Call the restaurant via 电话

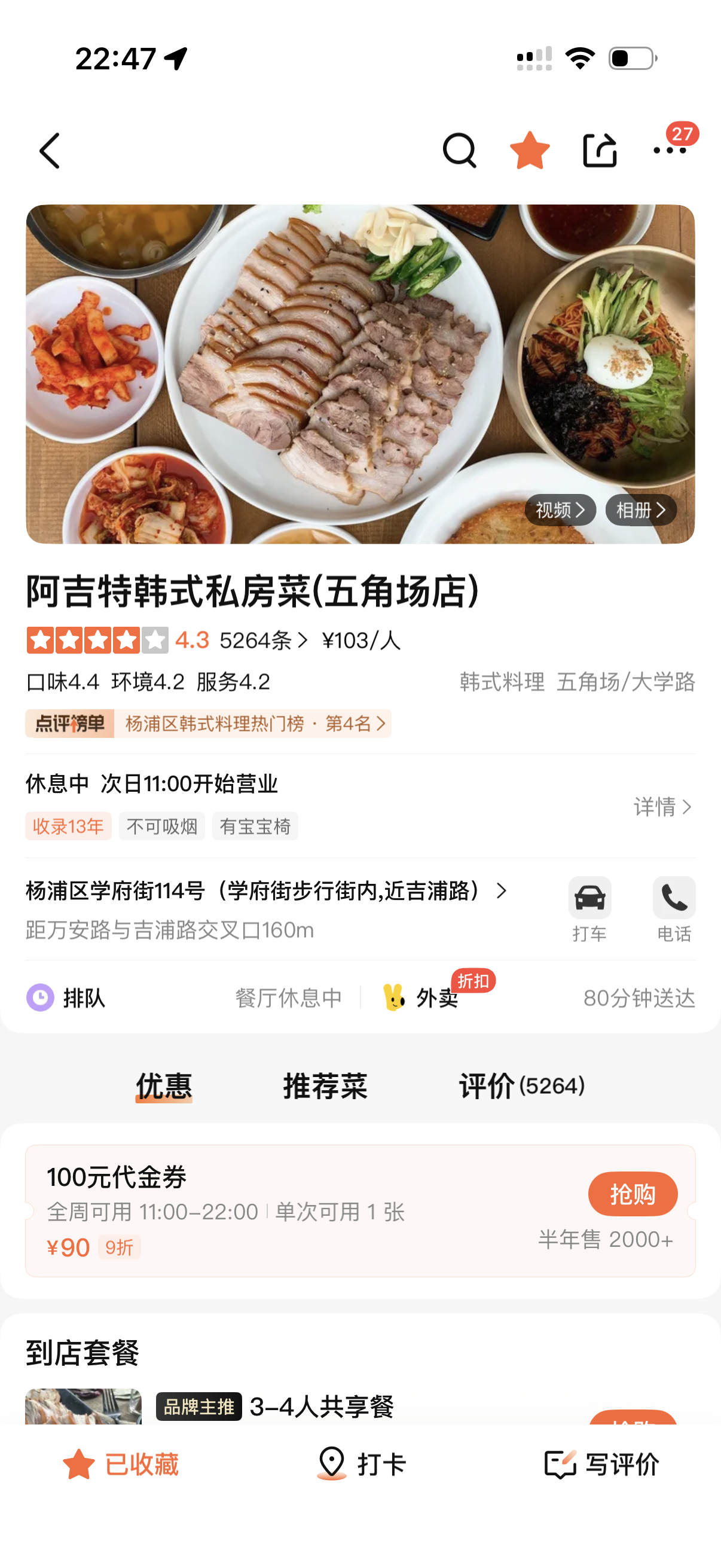pyautogui.click(x=674, y=909)
